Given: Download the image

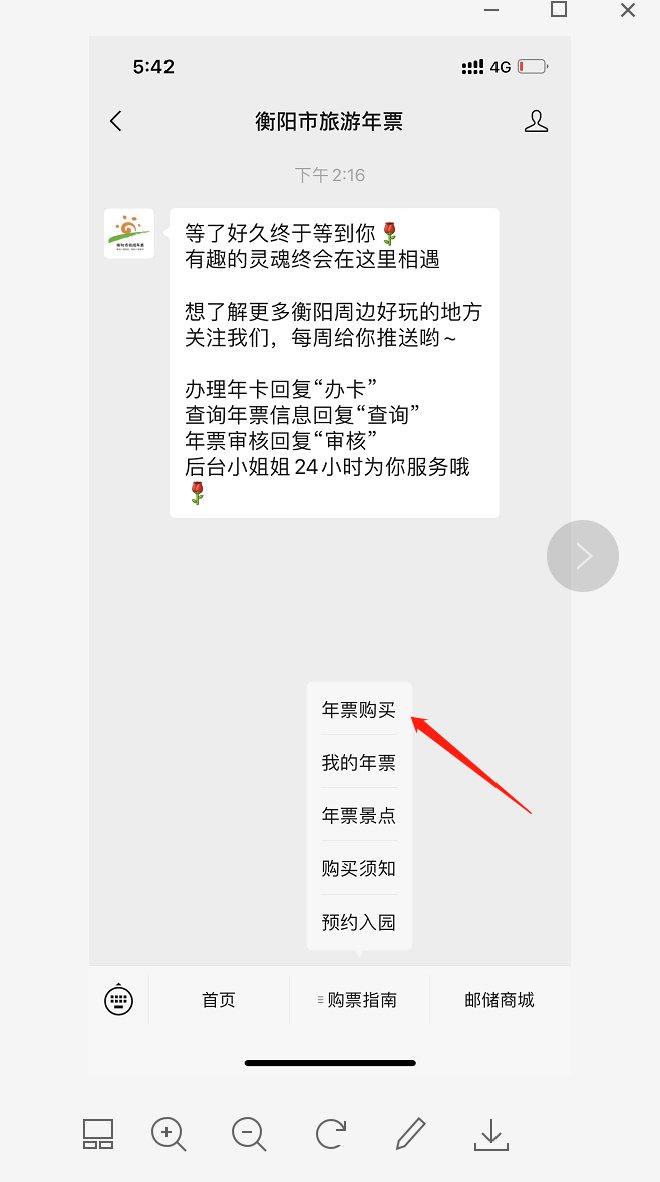Looking at the screenshot, I should pyautogui.click(x=491, y=1134).
